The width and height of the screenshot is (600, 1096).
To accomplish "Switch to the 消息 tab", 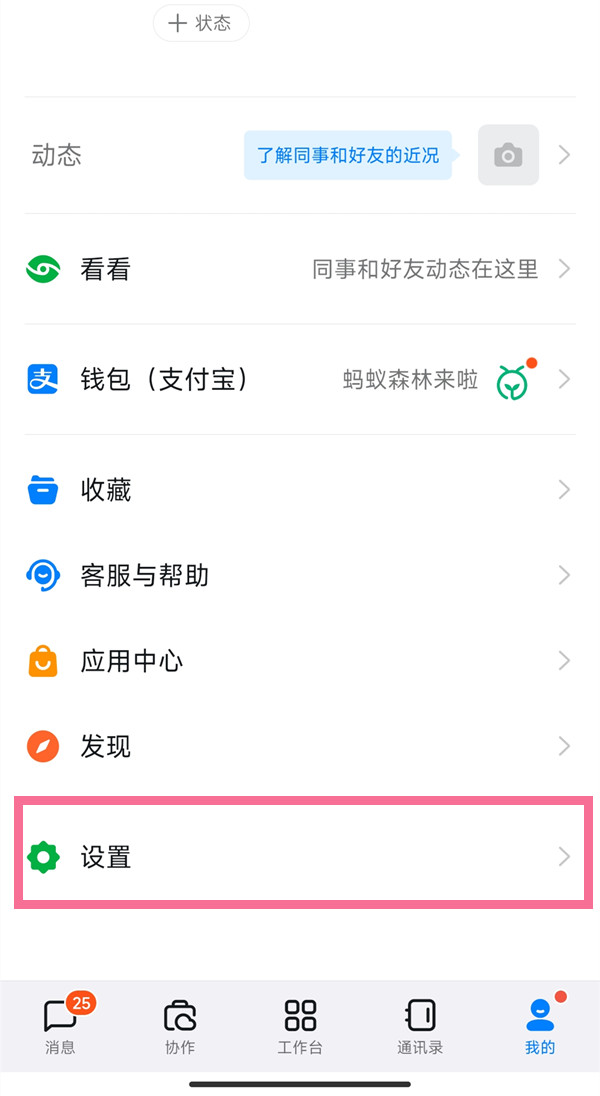I will pyautogui.click(x=60, y=1025).
